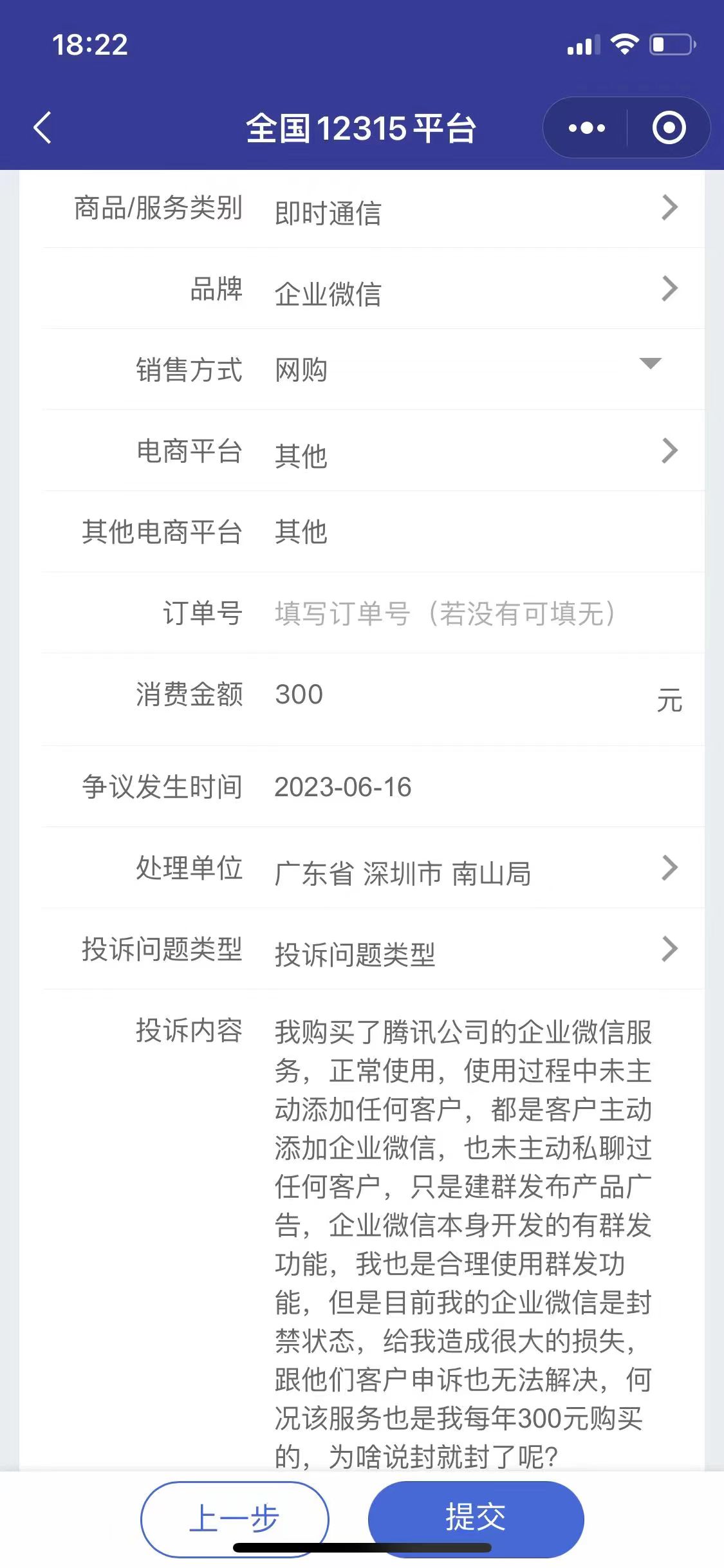Open the mini program options menu (three dots)
The height and width of the screenshot is (1568, 724).
[584, 128]
